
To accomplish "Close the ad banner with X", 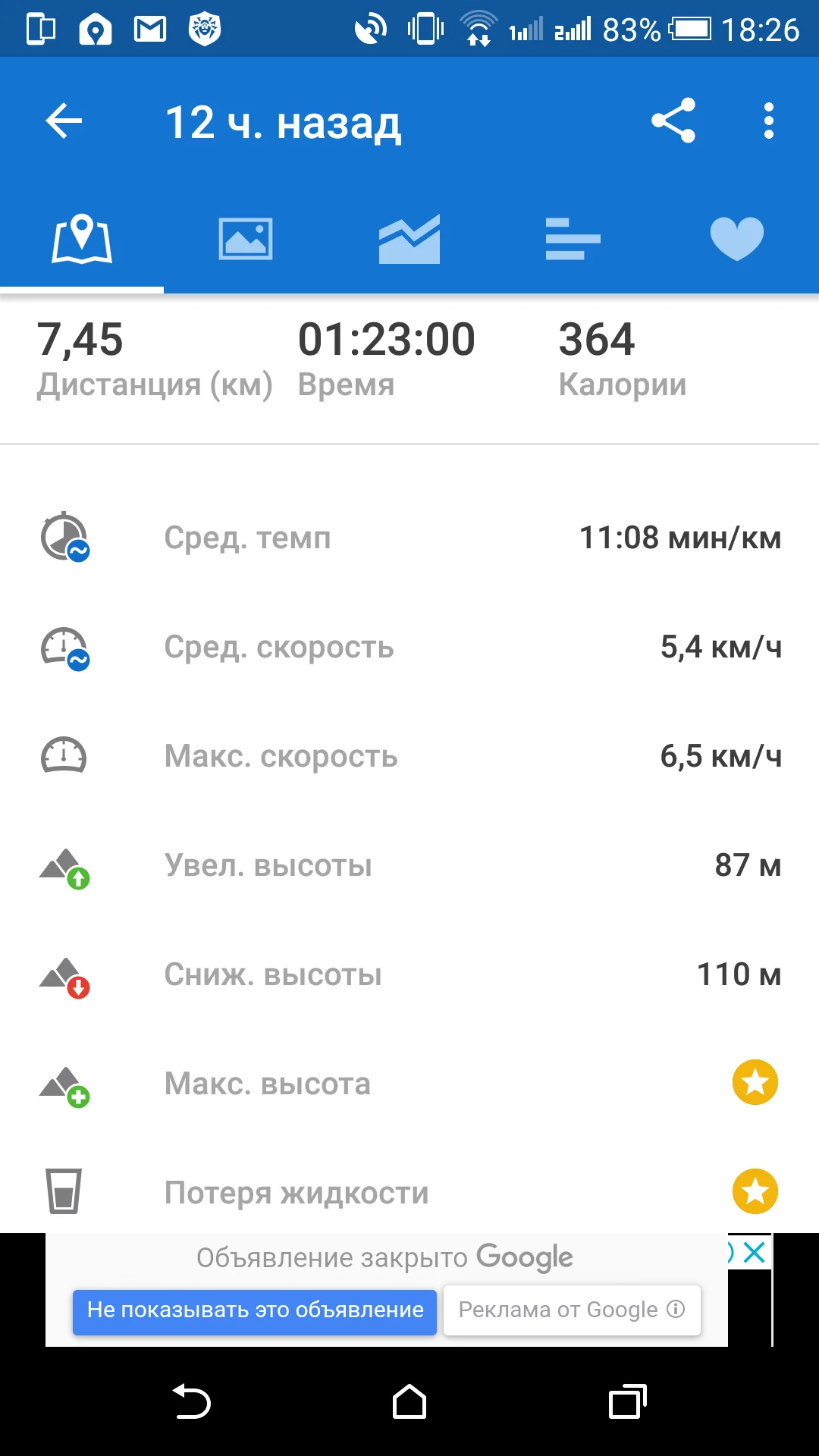I will 754,1252.
